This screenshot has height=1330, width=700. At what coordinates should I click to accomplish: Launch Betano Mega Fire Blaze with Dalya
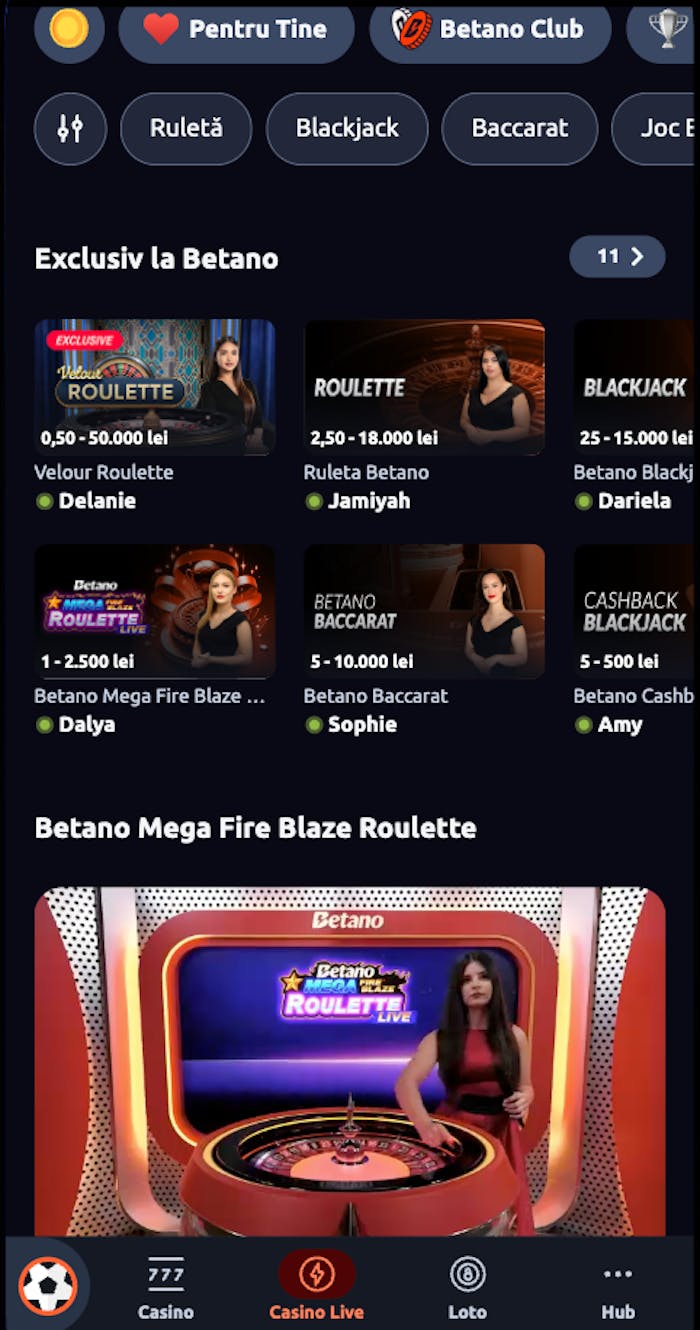(155, 611)
